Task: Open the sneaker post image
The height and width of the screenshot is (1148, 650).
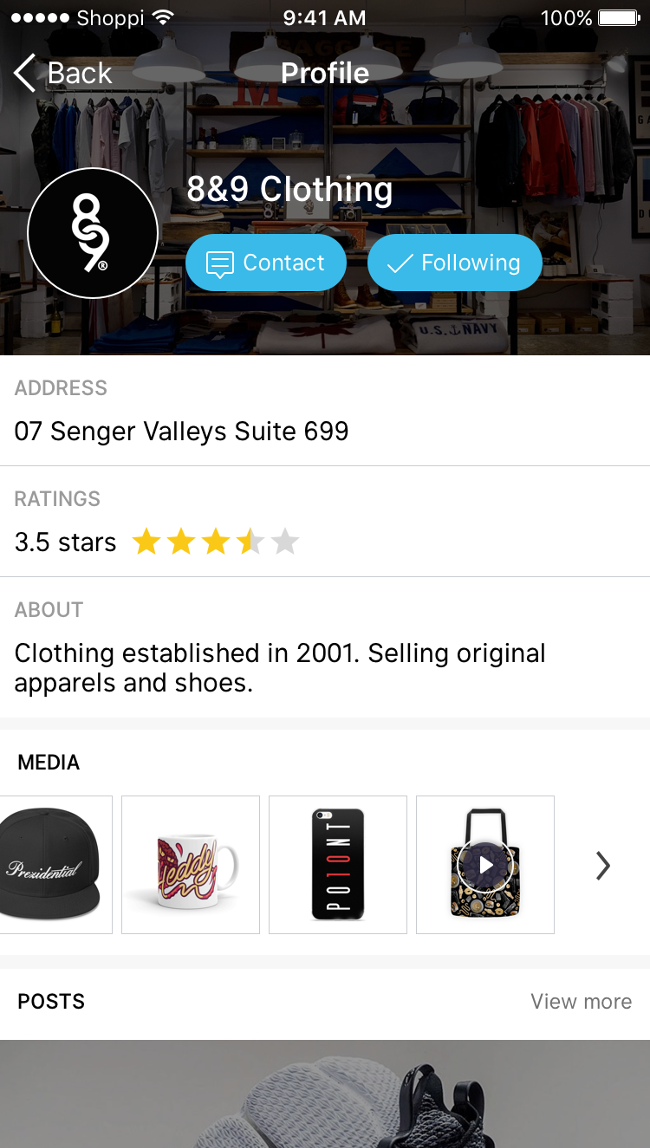Action: (325, 1095)
